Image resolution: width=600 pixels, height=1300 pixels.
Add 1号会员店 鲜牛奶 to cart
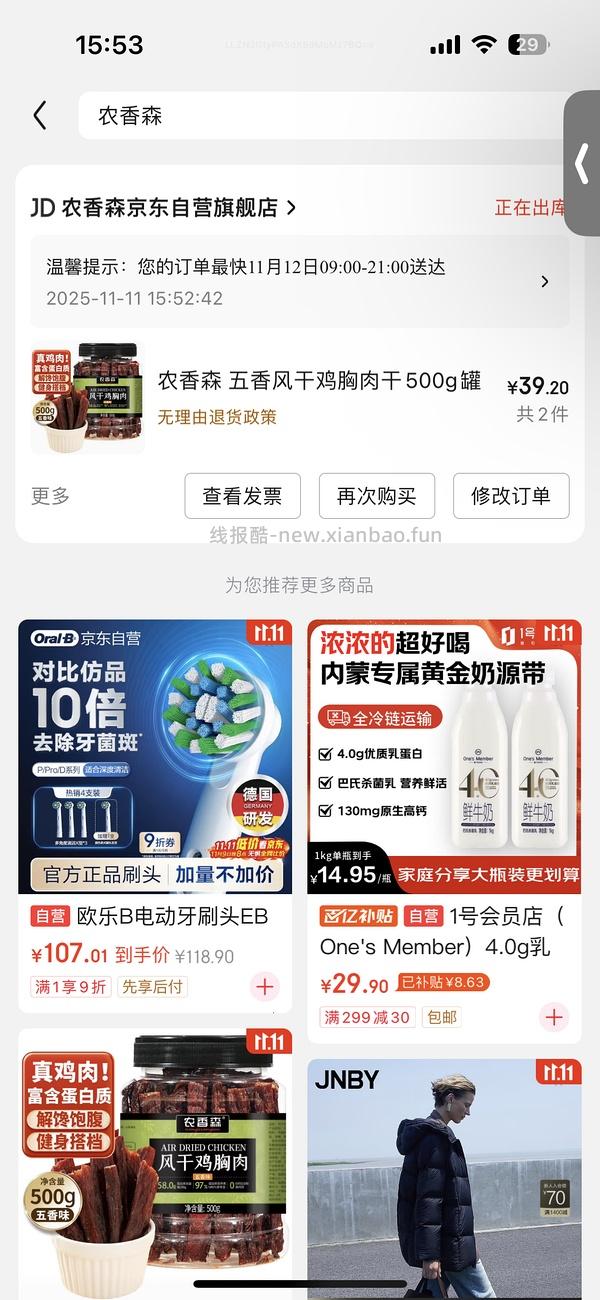pyautogui.click(x=554, y=1017)
